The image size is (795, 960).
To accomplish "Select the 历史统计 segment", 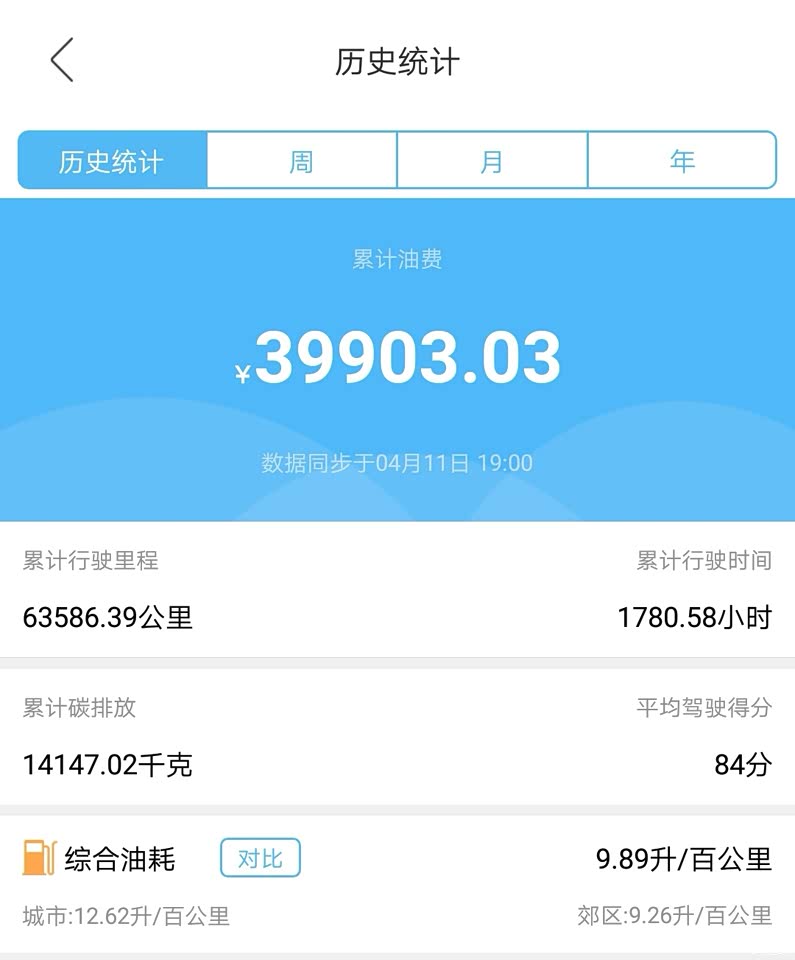I will [x=112, y=160].
